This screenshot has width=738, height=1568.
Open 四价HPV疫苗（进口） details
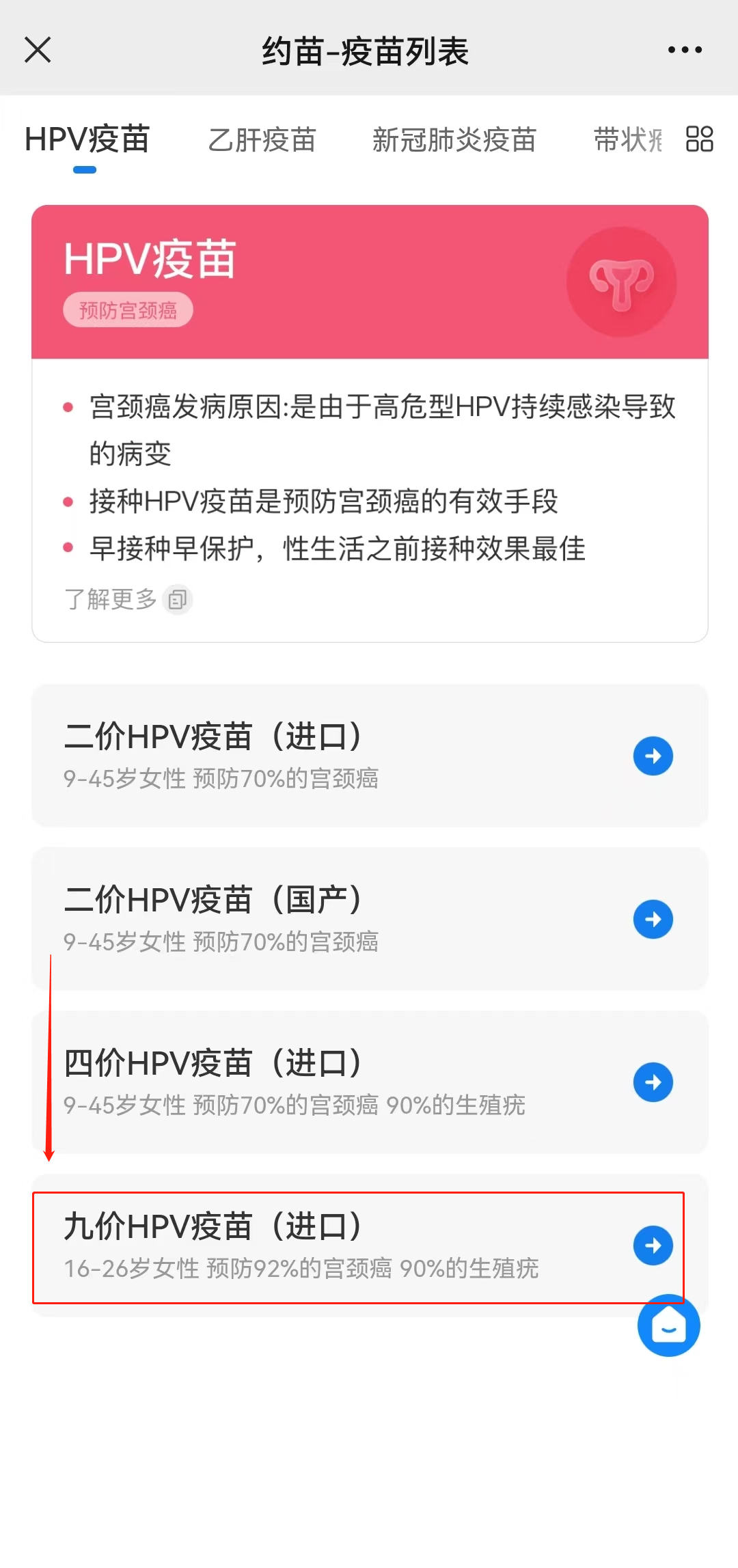369,1082
